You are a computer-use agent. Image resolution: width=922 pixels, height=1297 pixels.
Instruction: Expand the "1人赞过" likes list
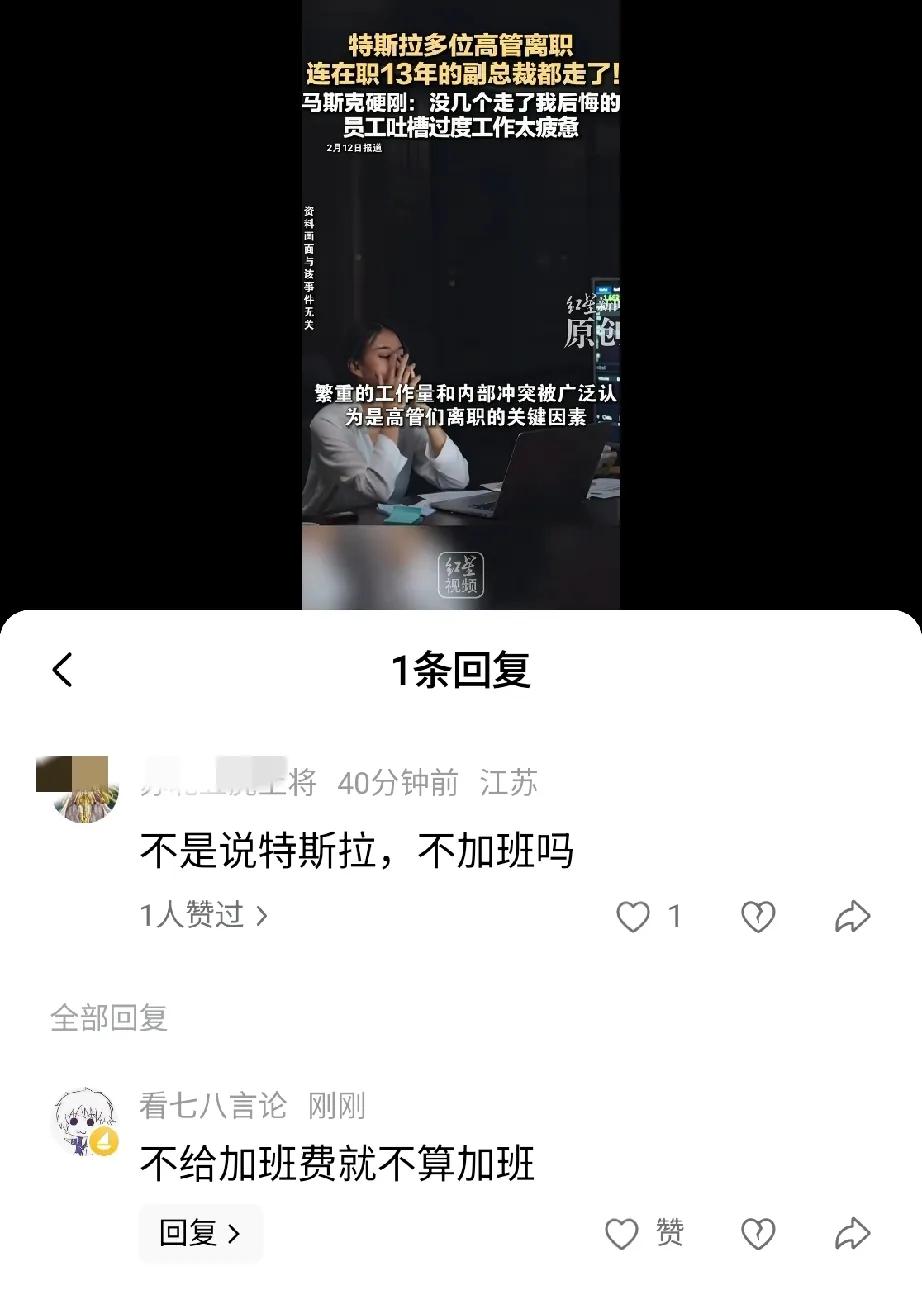[195, 915]
